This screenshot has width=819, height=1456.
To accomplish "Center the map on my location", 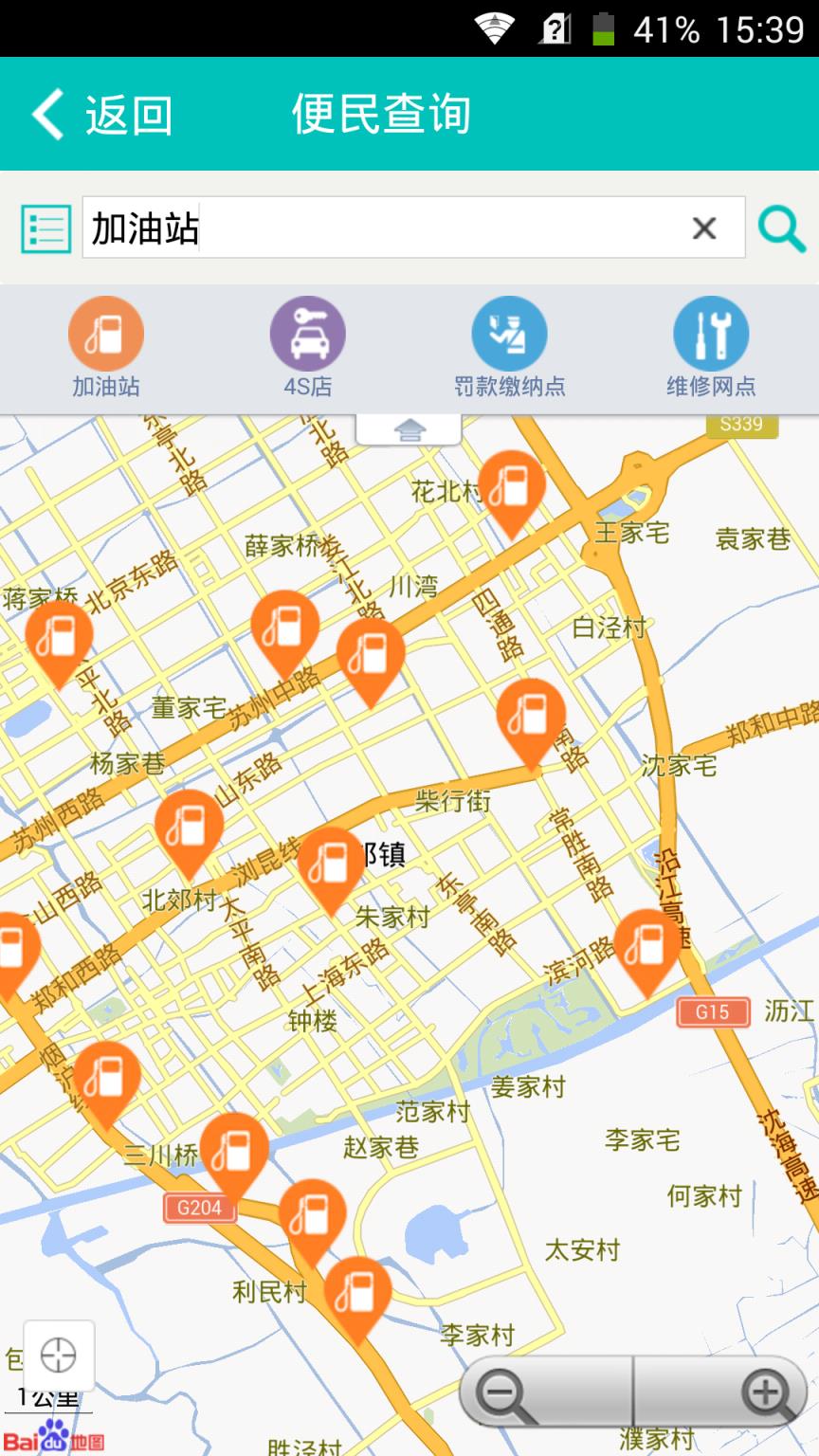I will (x=58, y=1355).
